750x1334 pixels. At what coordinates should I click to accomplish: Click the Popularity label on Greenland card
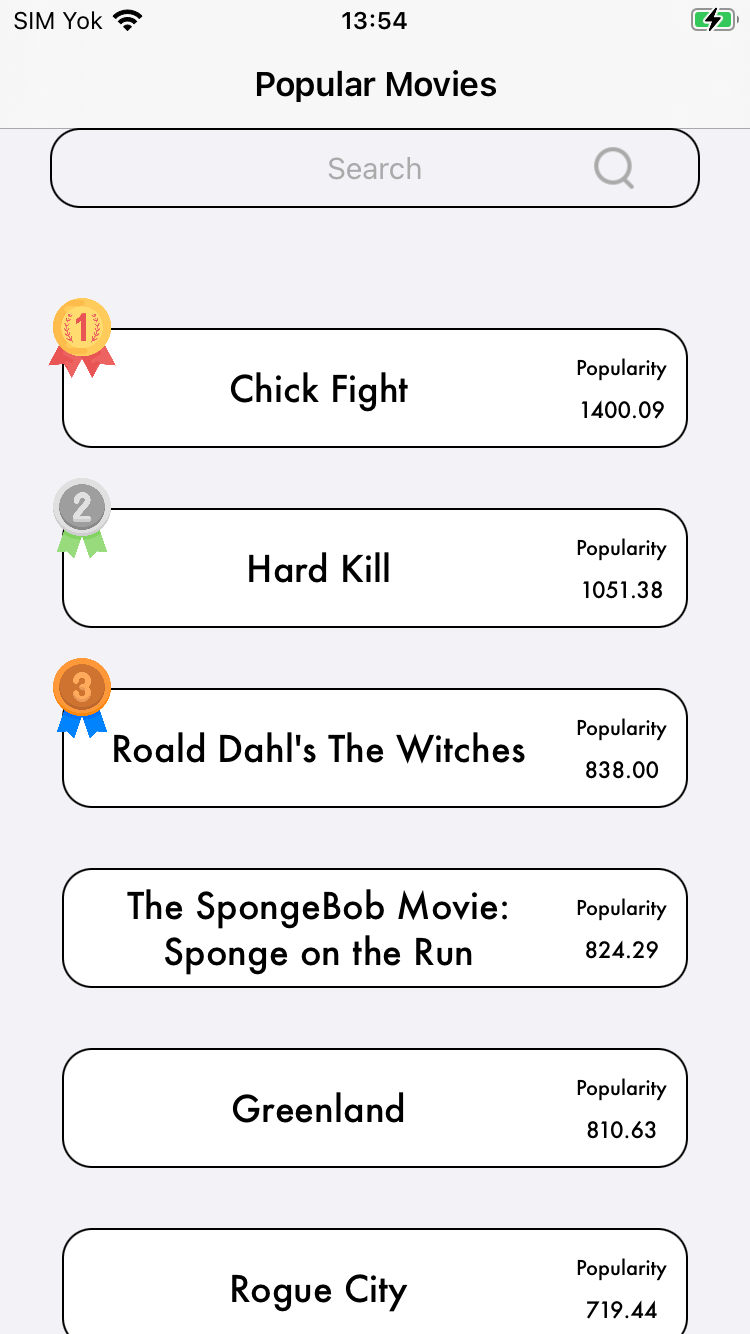[621, 1088]
